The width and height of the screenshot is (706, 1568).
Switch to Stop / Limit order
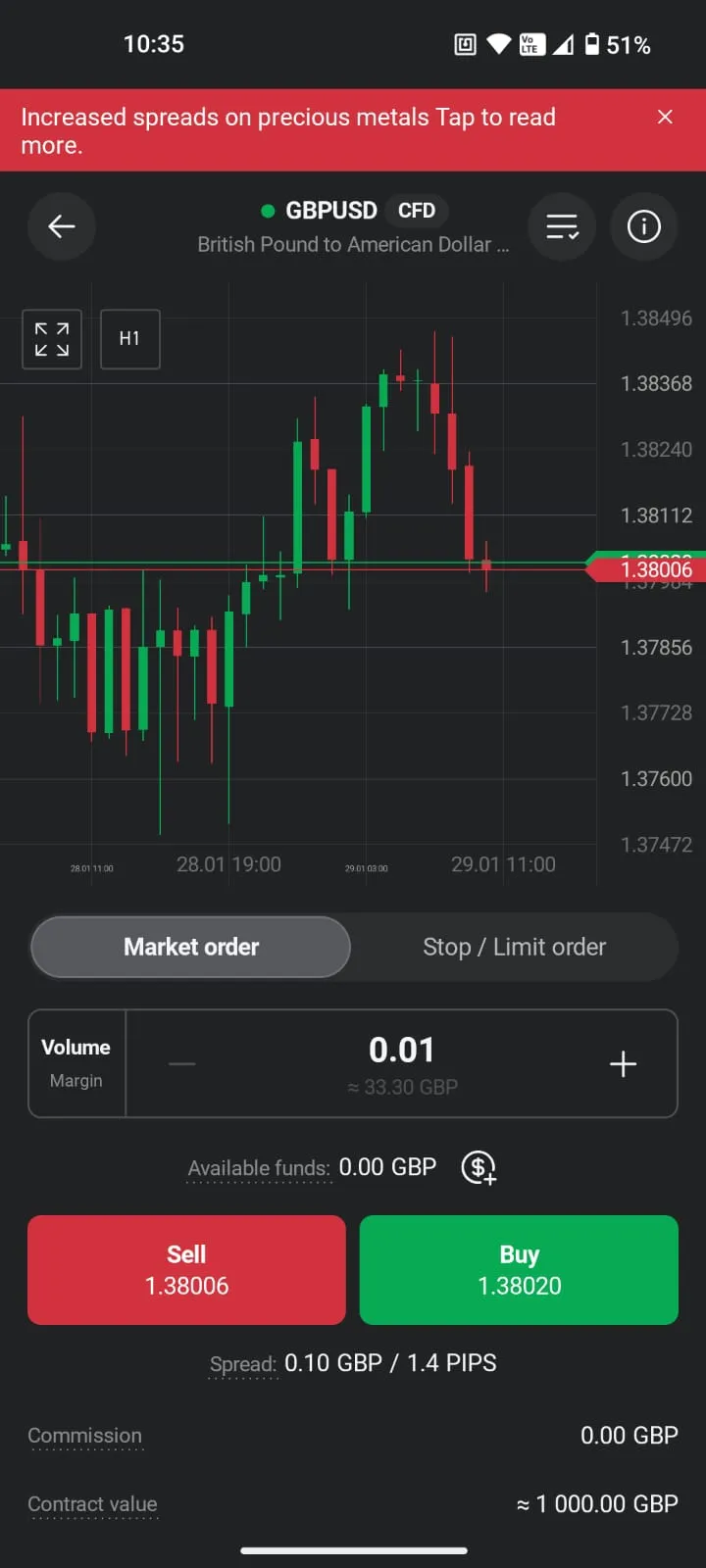point(514,947)
